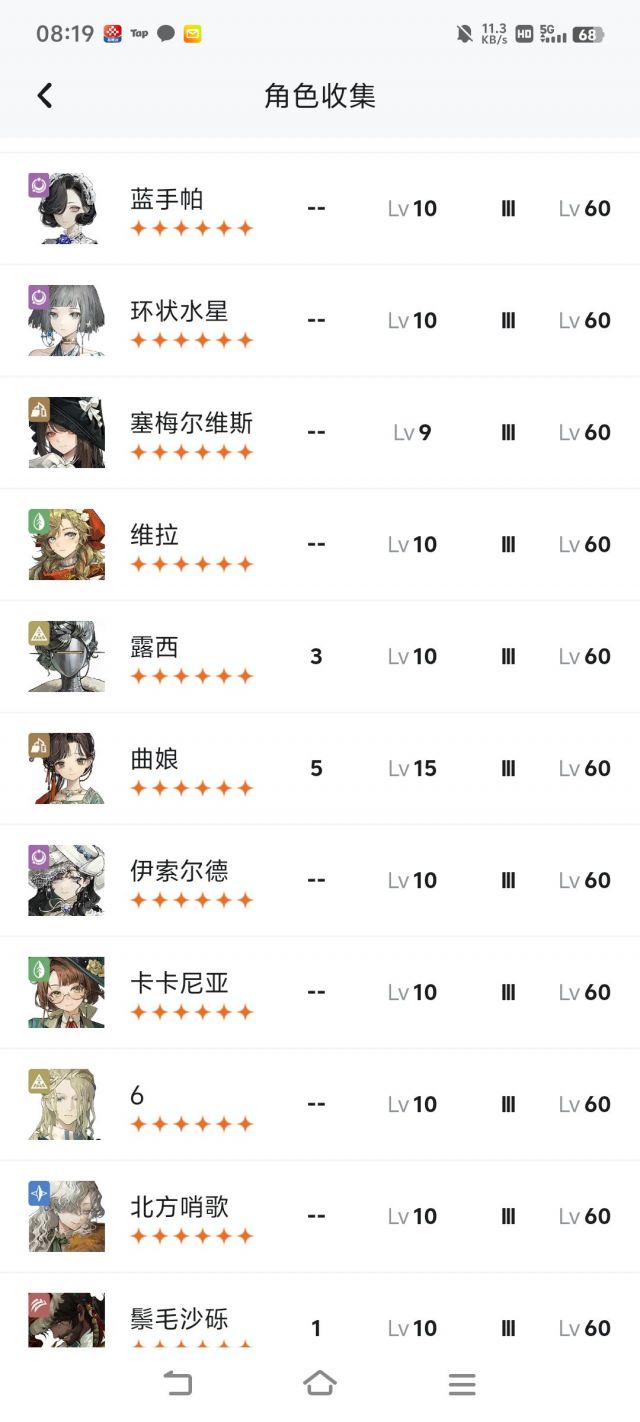The width and height of the screenshot is (640, 1422).
Task: Open the 露西 character row
Action: click(x=320, y=657)
